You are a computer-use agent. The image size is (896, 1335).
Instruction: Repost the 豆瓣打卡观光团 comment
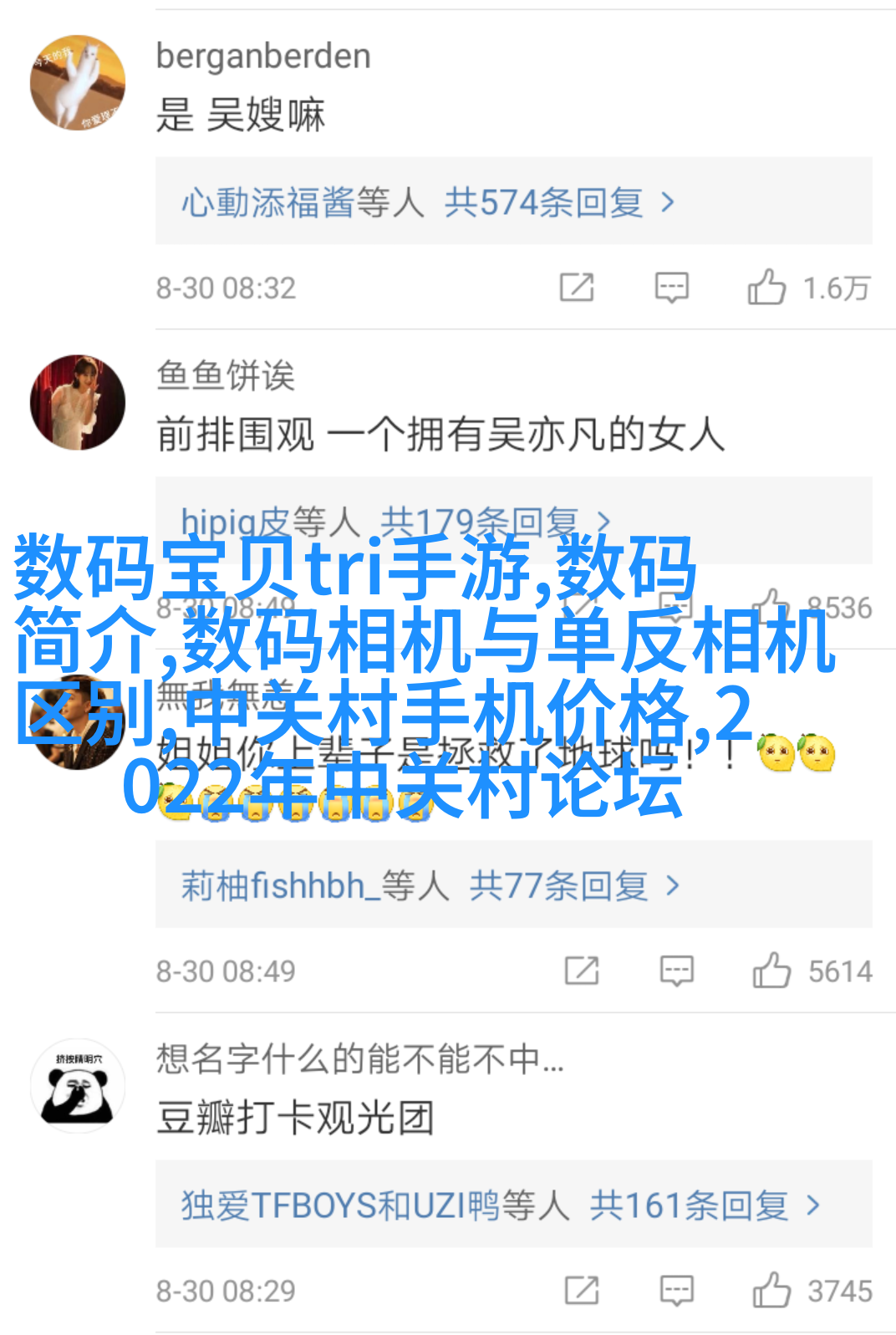pyautogui.click(x=582, y=1290)
